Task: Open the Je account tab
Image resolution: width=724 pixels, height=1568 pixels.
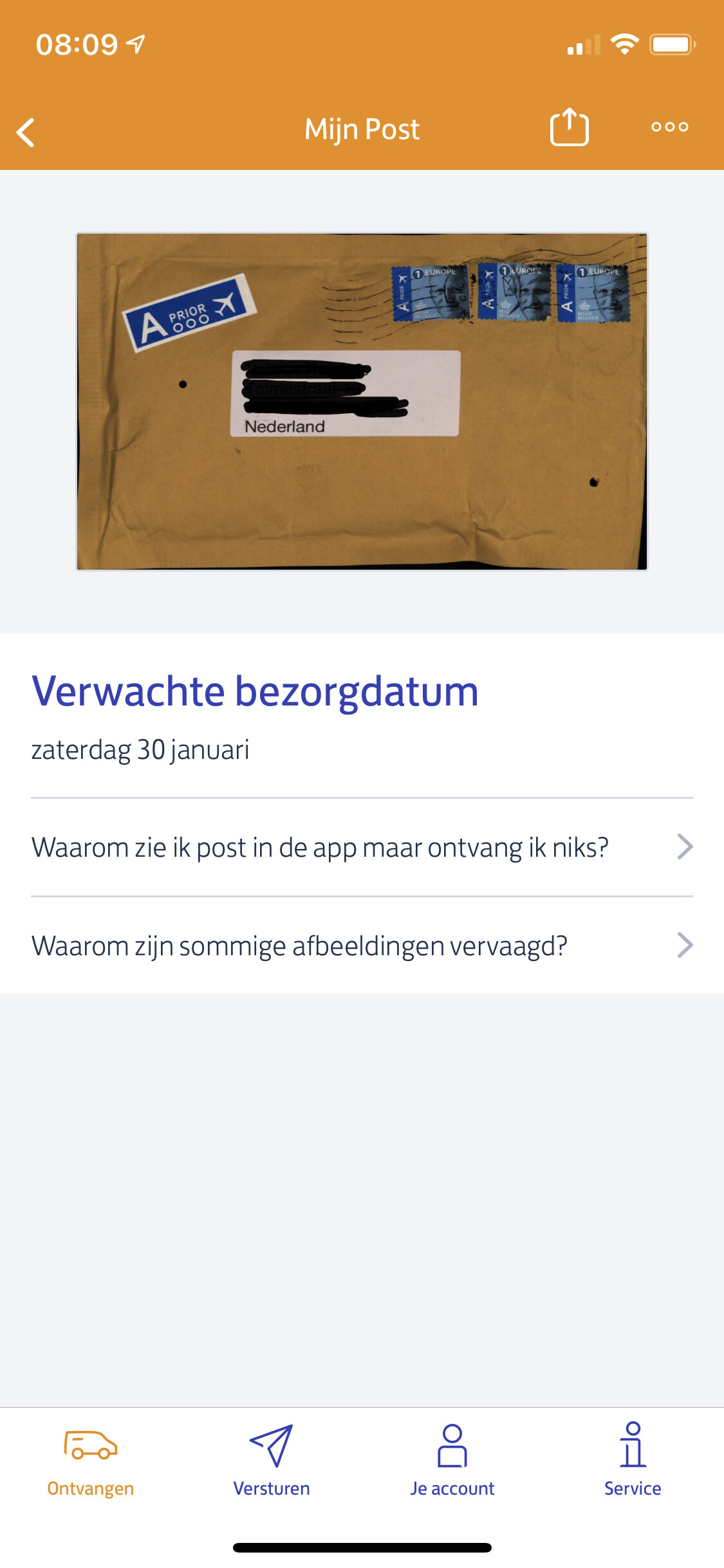Action: coord(452,1460)
